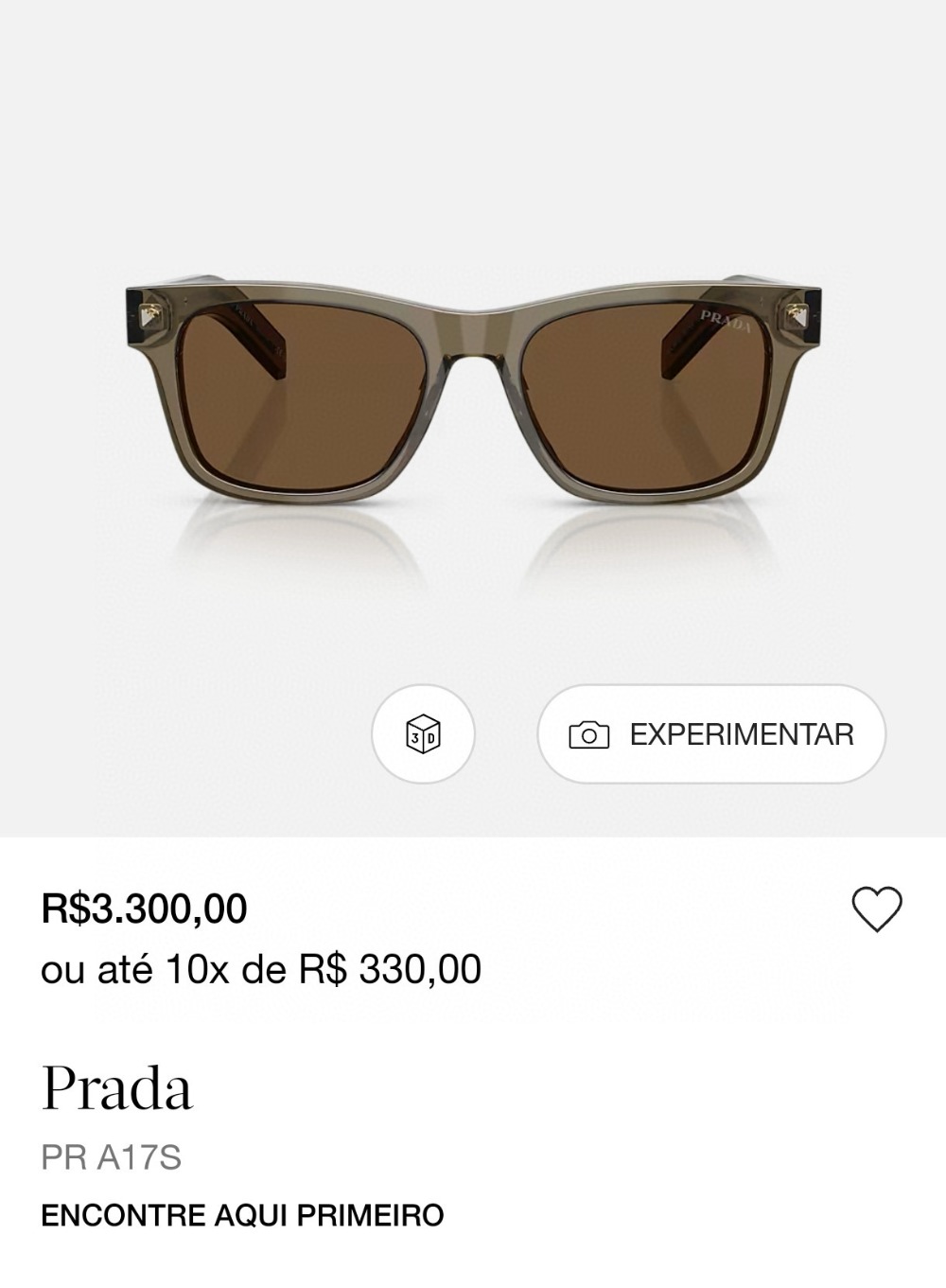This screenshot has height=1288, width=946.
Task: Tap the Experimentar try-on button
Action: tap(711, 734)
